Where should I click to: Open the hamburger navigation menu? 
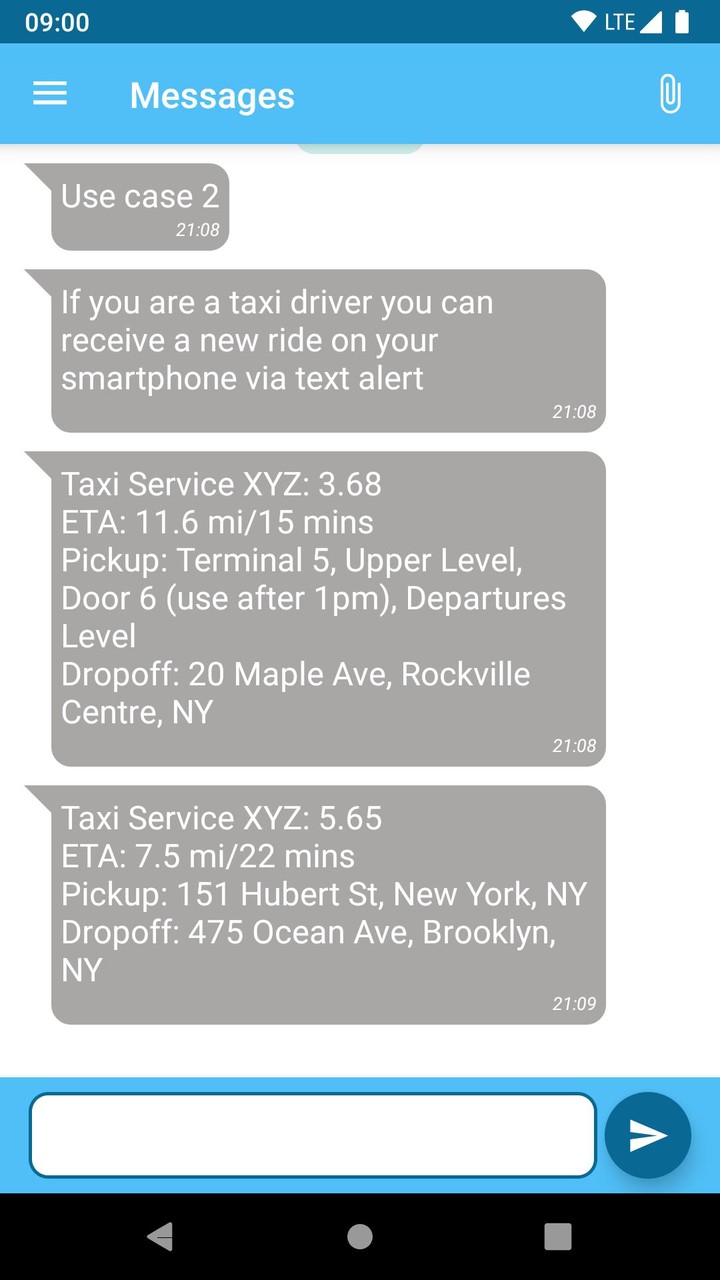coord(50,94)
